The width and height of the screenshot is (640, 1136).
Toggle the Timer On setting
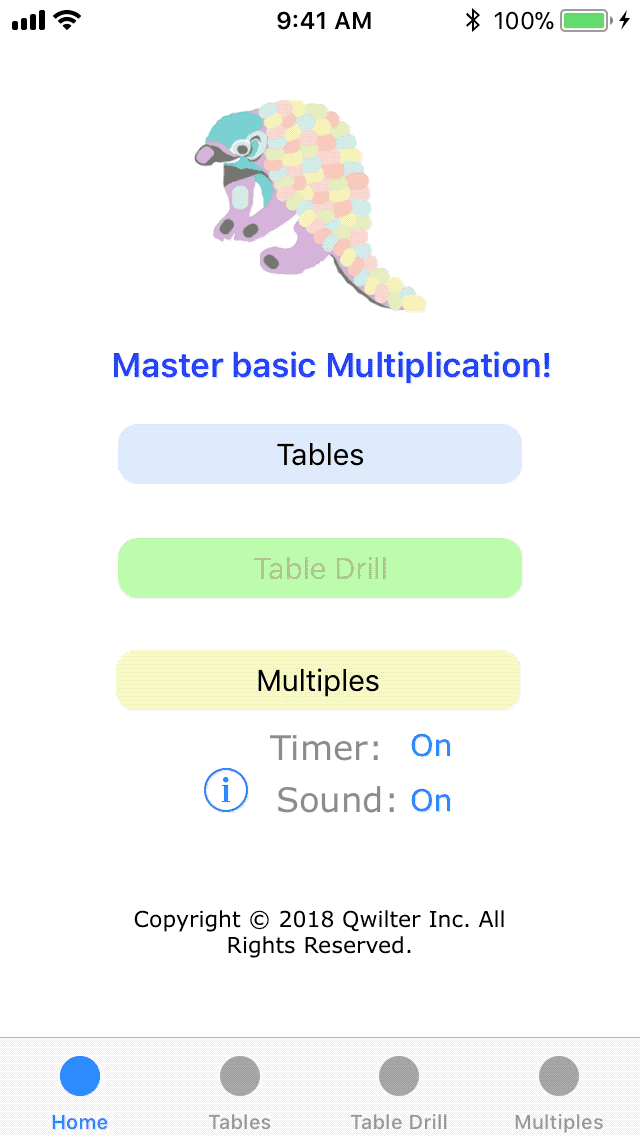click(431, 746)
